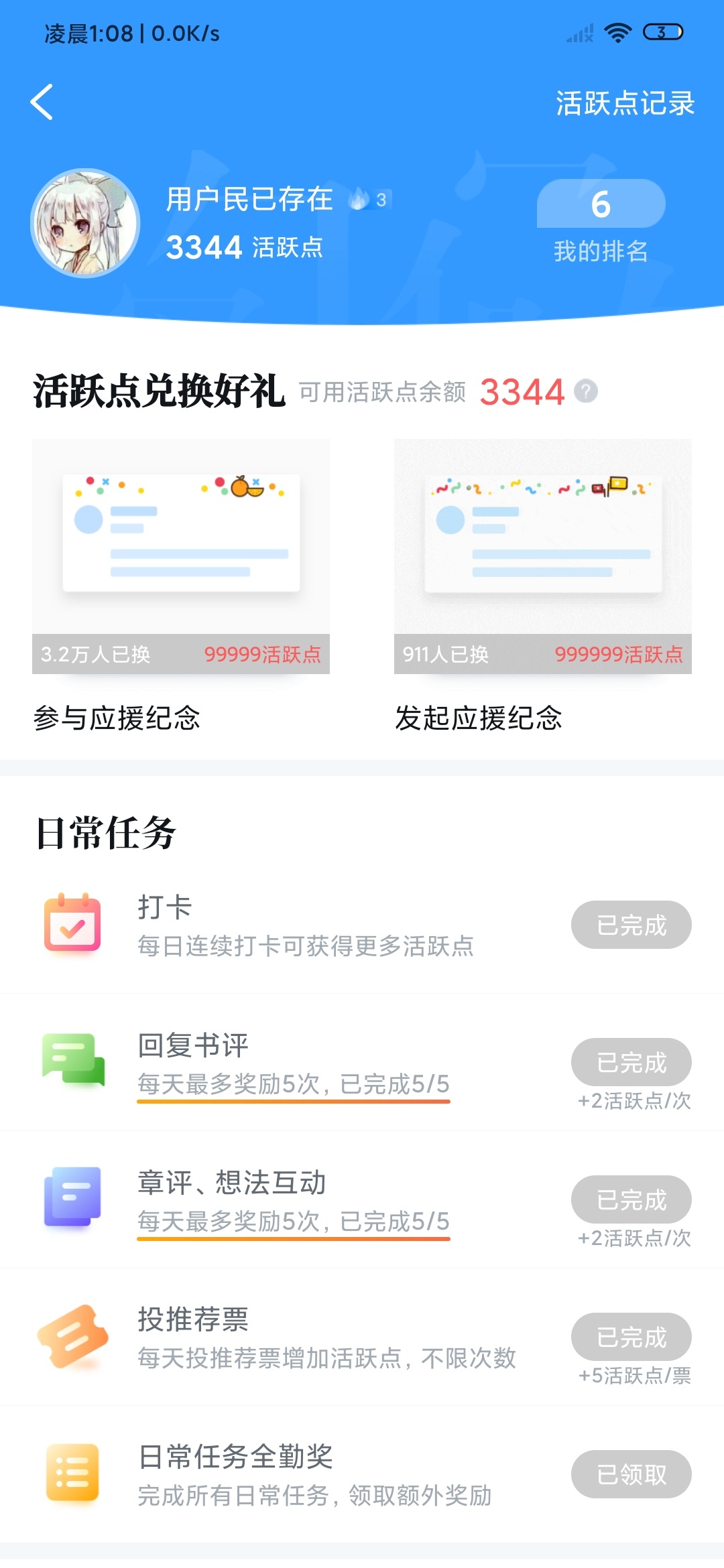Viewport: 724px width, 1568px height.
Task: Tap the help icon beside balance 3344
Action: [586, 391]
